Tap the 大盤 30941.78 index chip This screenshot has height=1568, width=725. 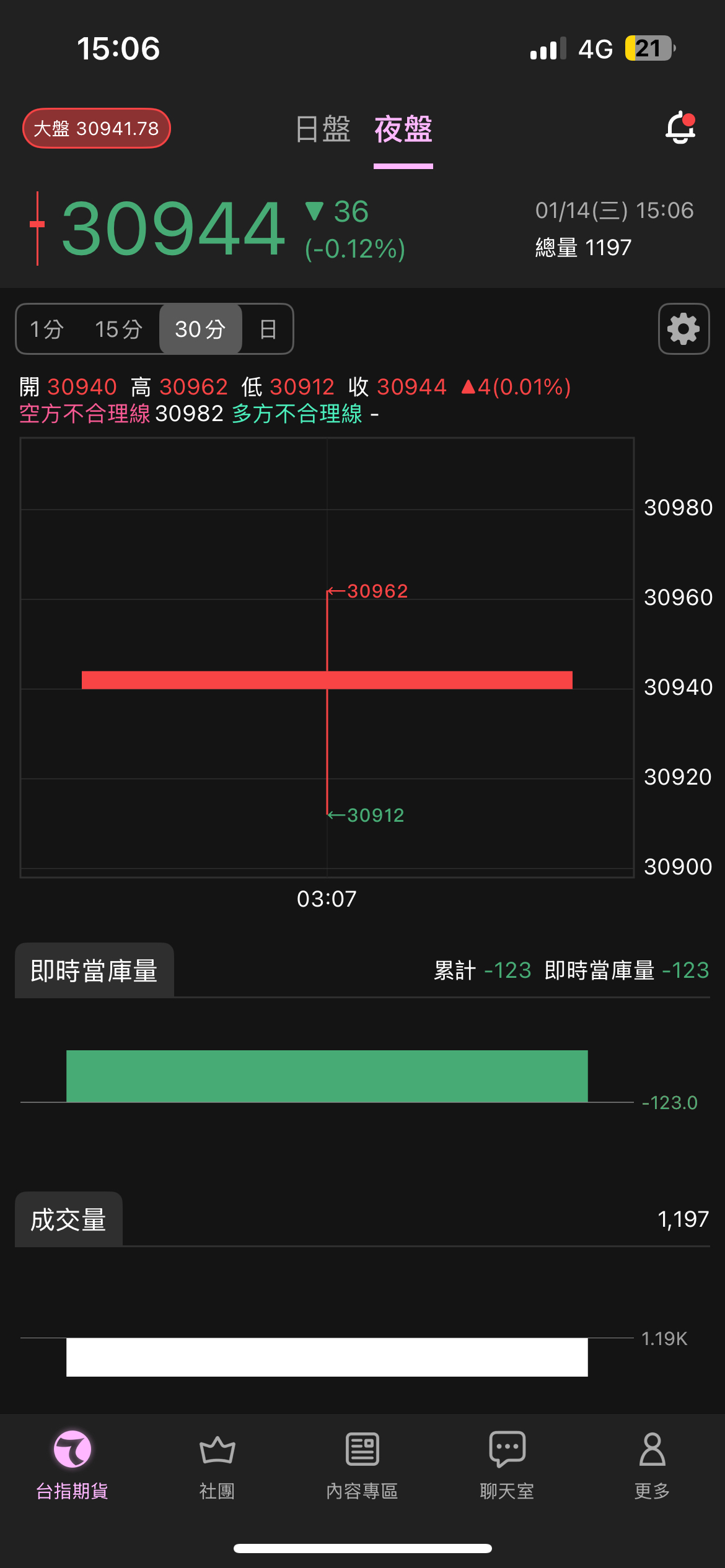point(97,128)
